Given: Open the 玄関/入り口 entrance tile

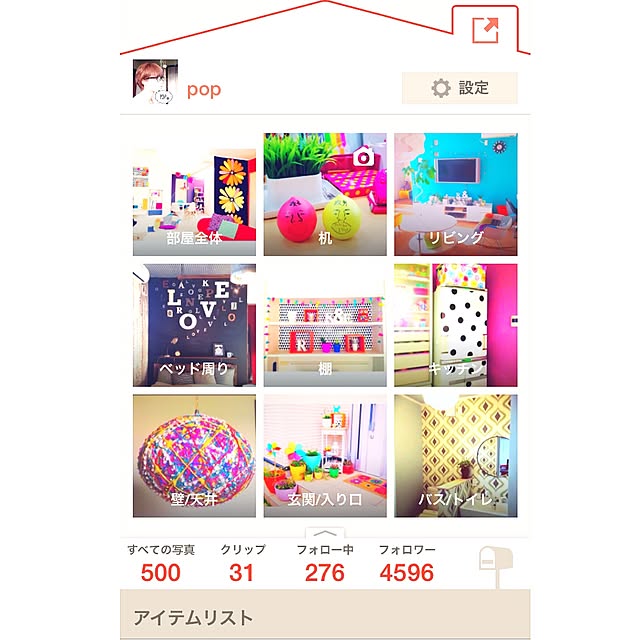Looking at the screenshot, I should pyautogui.click(x=325, y=455).
